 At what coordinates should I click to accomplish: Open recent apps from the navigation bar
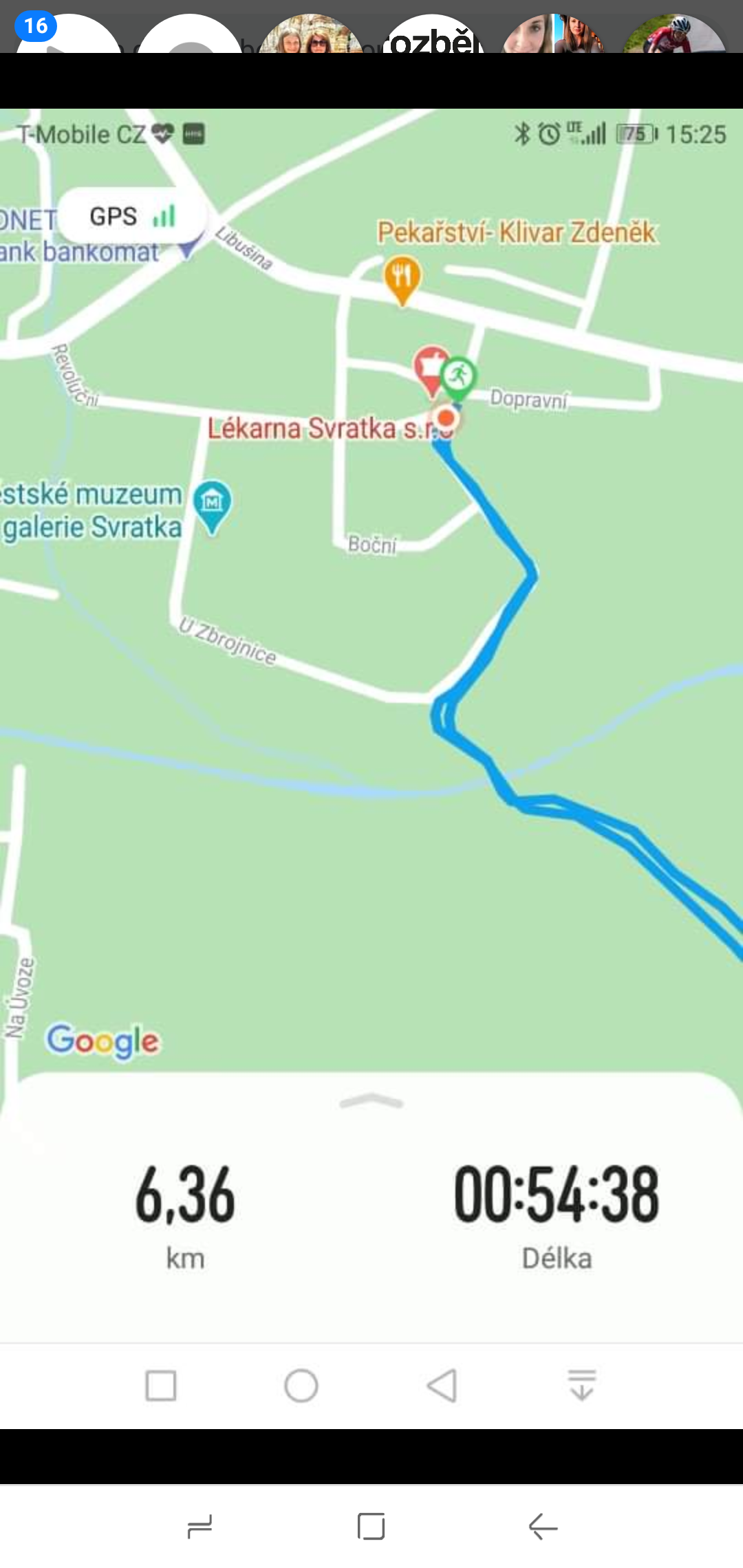pos(200,1527)
